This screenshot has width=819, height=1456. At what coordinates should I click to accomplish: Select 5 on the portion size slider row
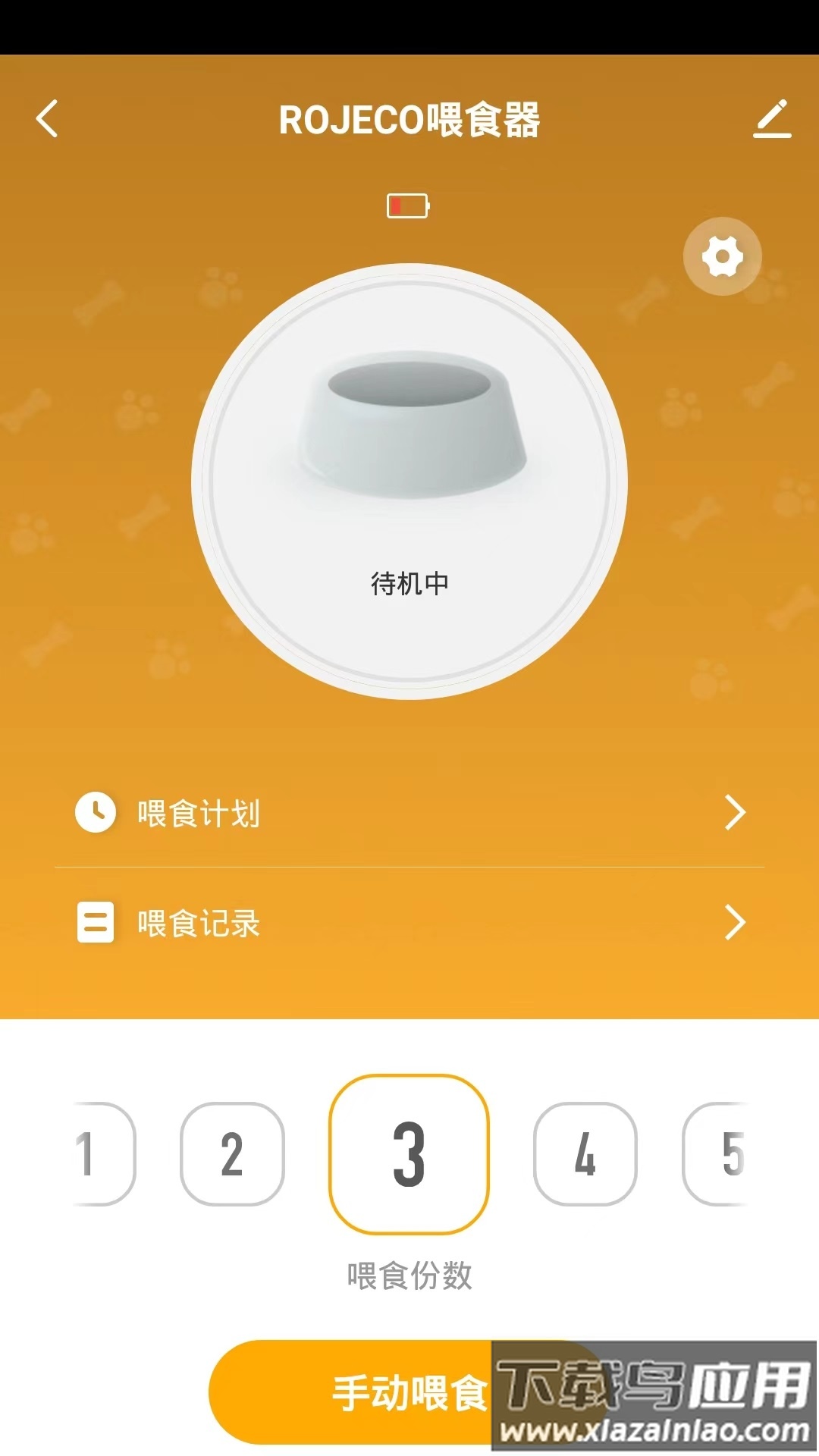tap(730, 1155)
